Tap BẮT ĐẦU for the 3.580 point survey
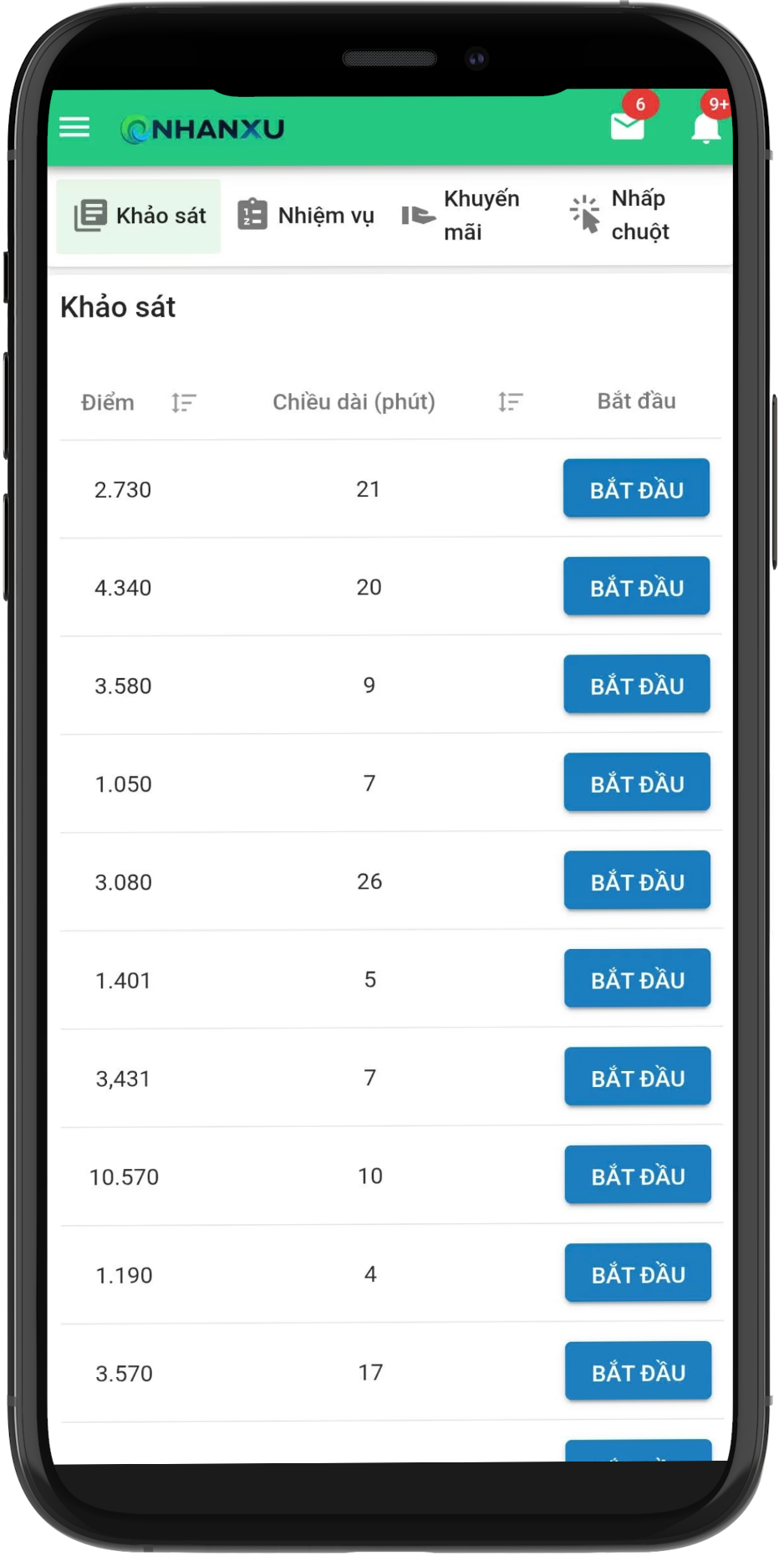Screen dimensions: 784x1556 click(x=637, y=684)
